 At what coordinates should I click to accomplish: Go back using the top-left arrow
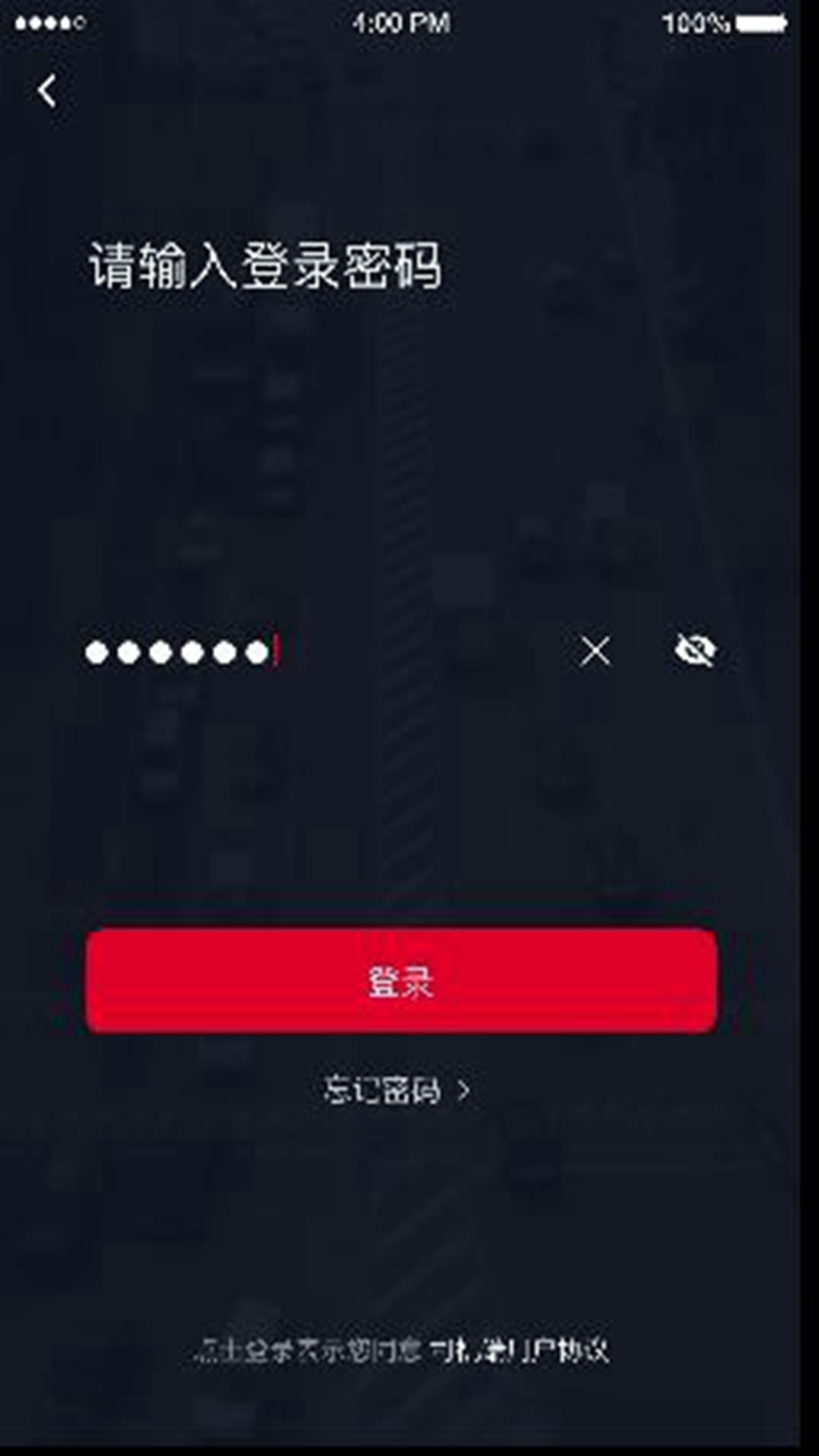point(47,91)
